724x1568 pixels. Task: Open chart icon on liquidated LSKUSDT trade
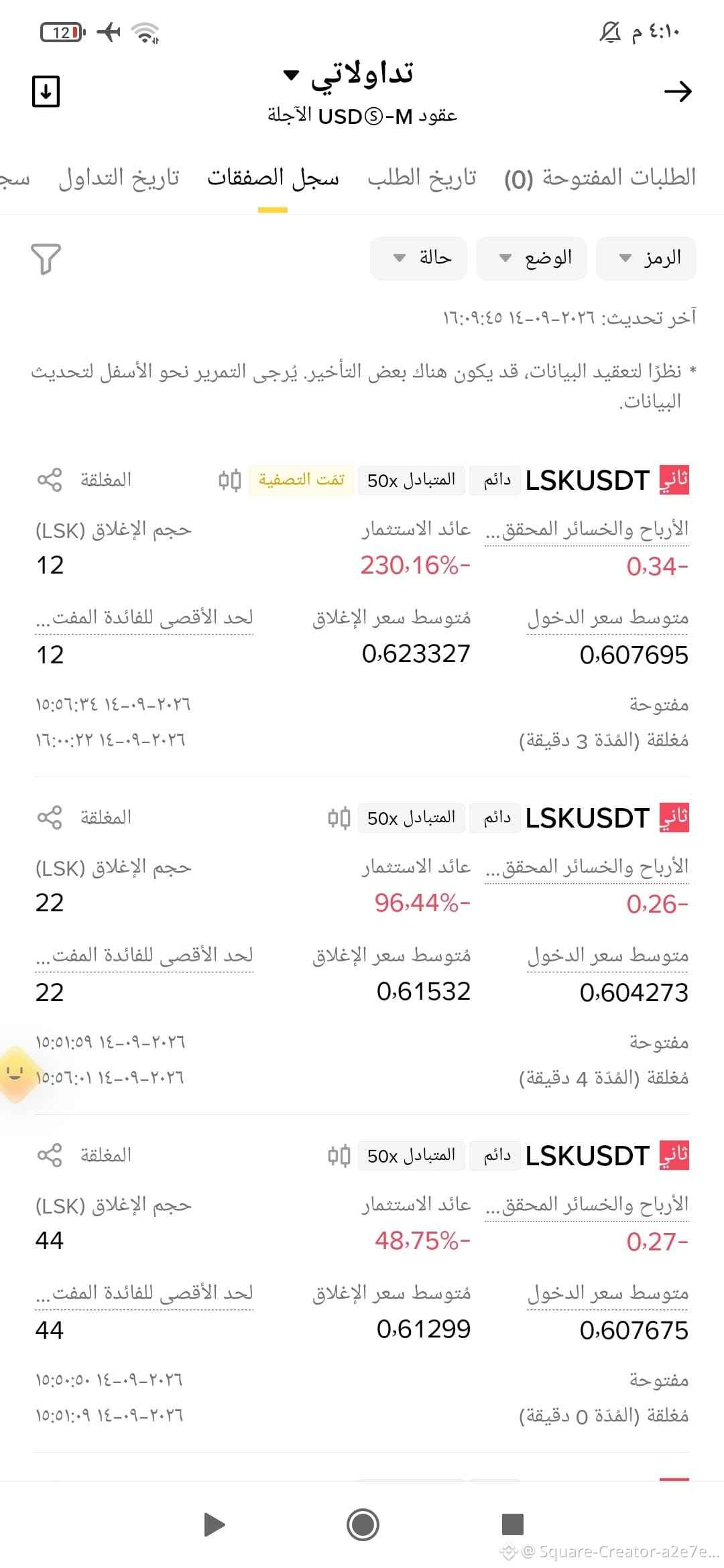coord(230,480)
